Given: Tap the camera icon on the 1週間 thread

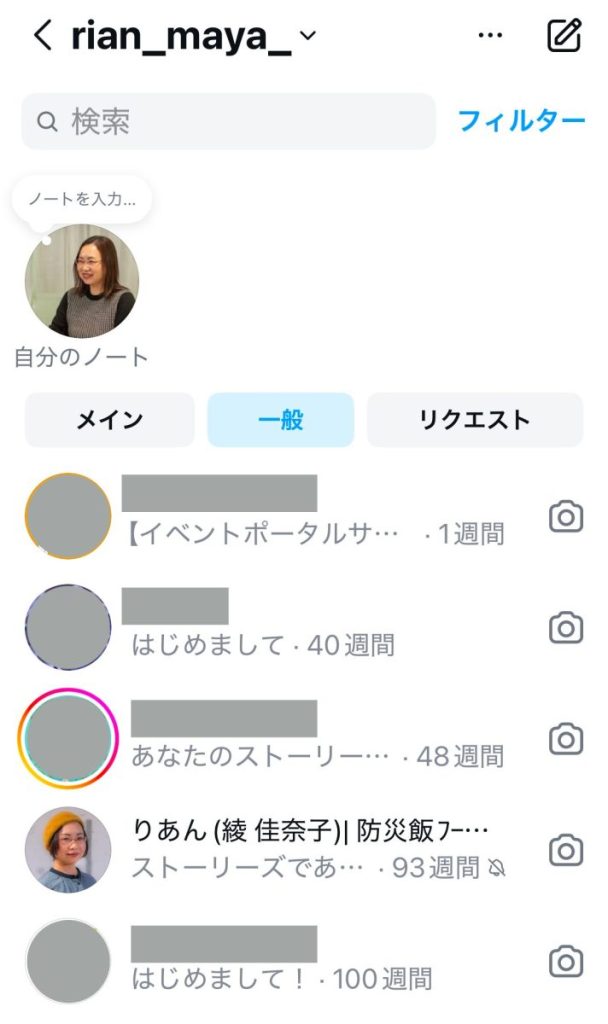Looking at the screenshot, I should point(566,517).
